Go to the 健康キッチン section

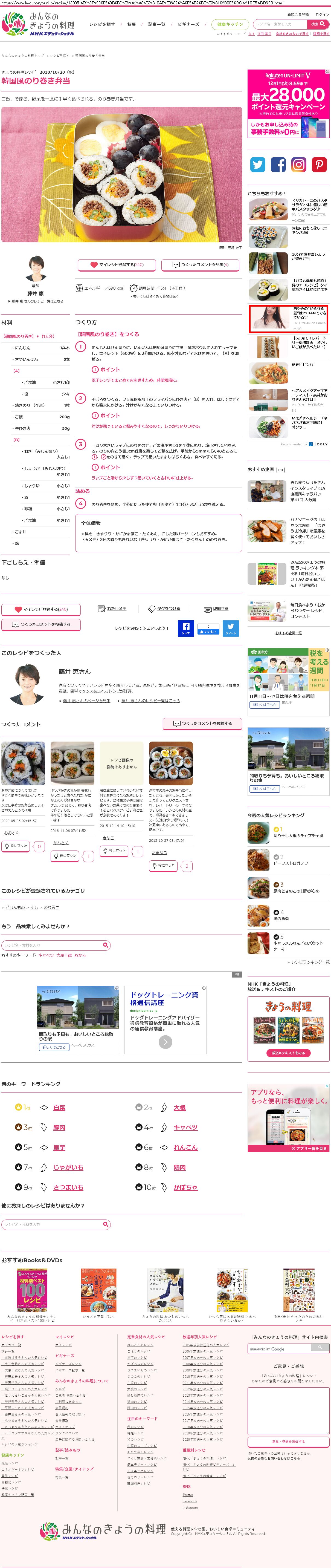pyautogui.click(x=230, y=24)
